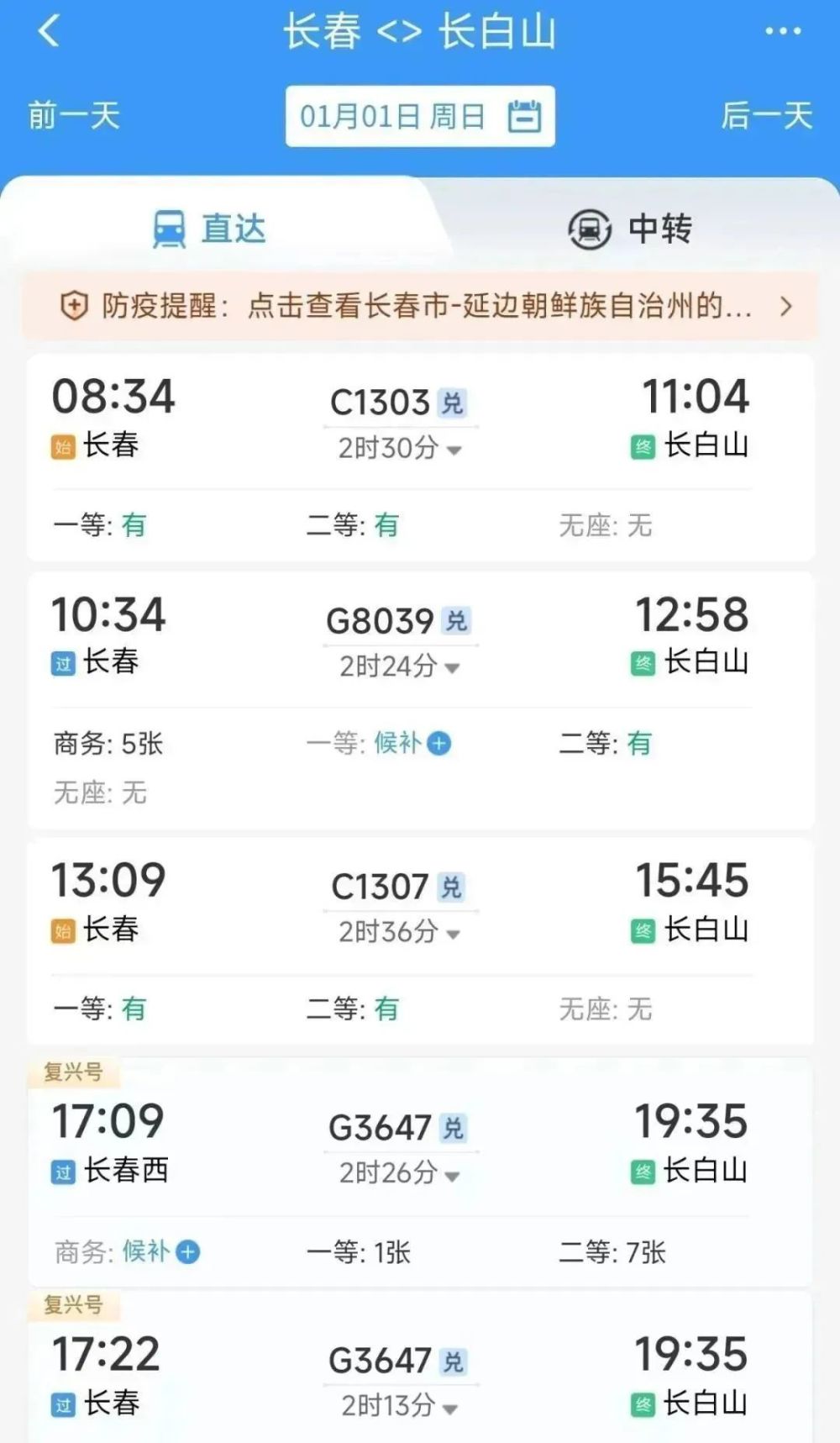Viewport: 840px width, 1443px height.
Task: Open the date picker for 01月01日
Action: [x=420, y=116]
